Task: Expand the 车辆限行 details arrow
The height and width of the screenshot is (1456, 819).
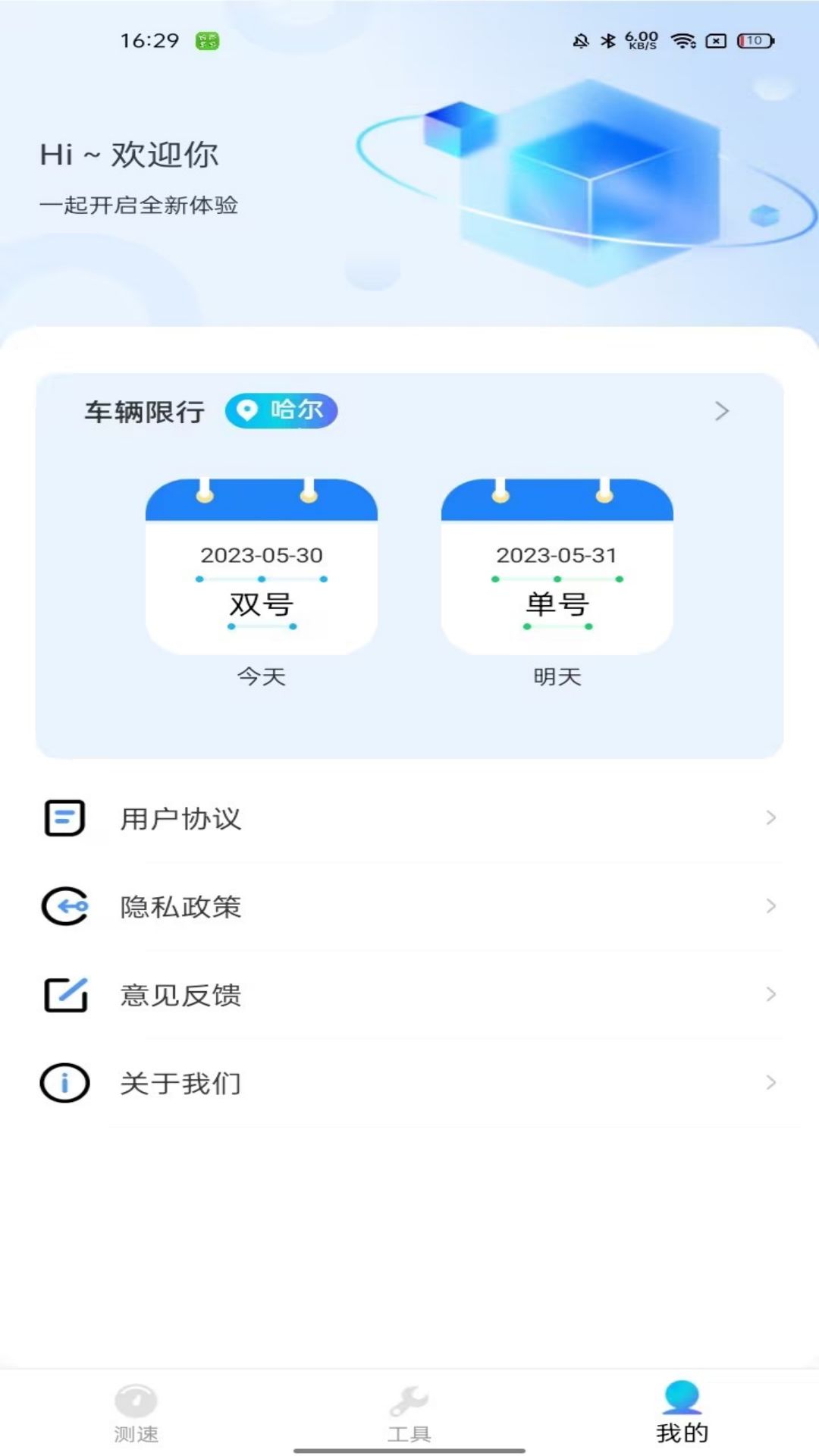Action: click(x=721, y=410)
